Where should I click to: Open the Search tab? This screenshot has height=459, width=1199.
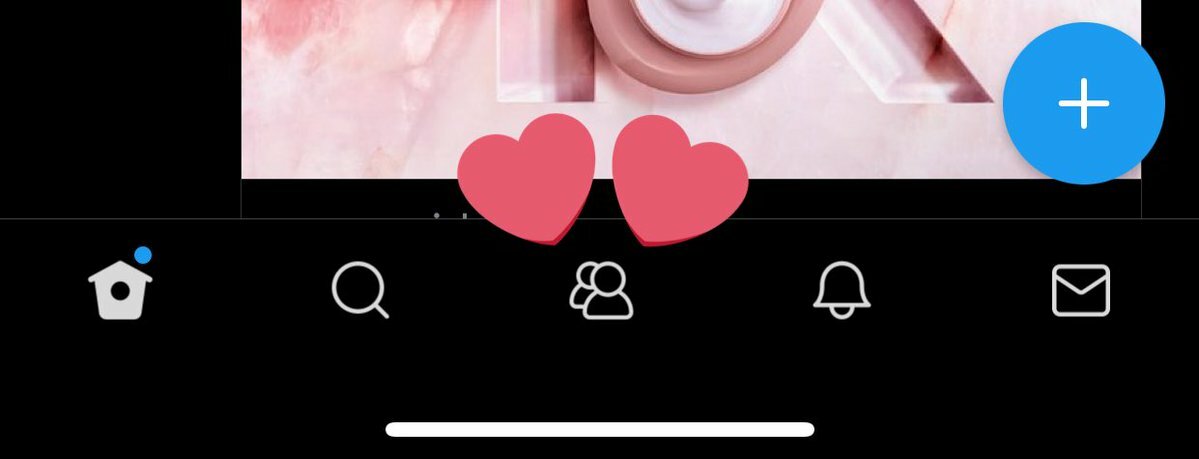360,290
